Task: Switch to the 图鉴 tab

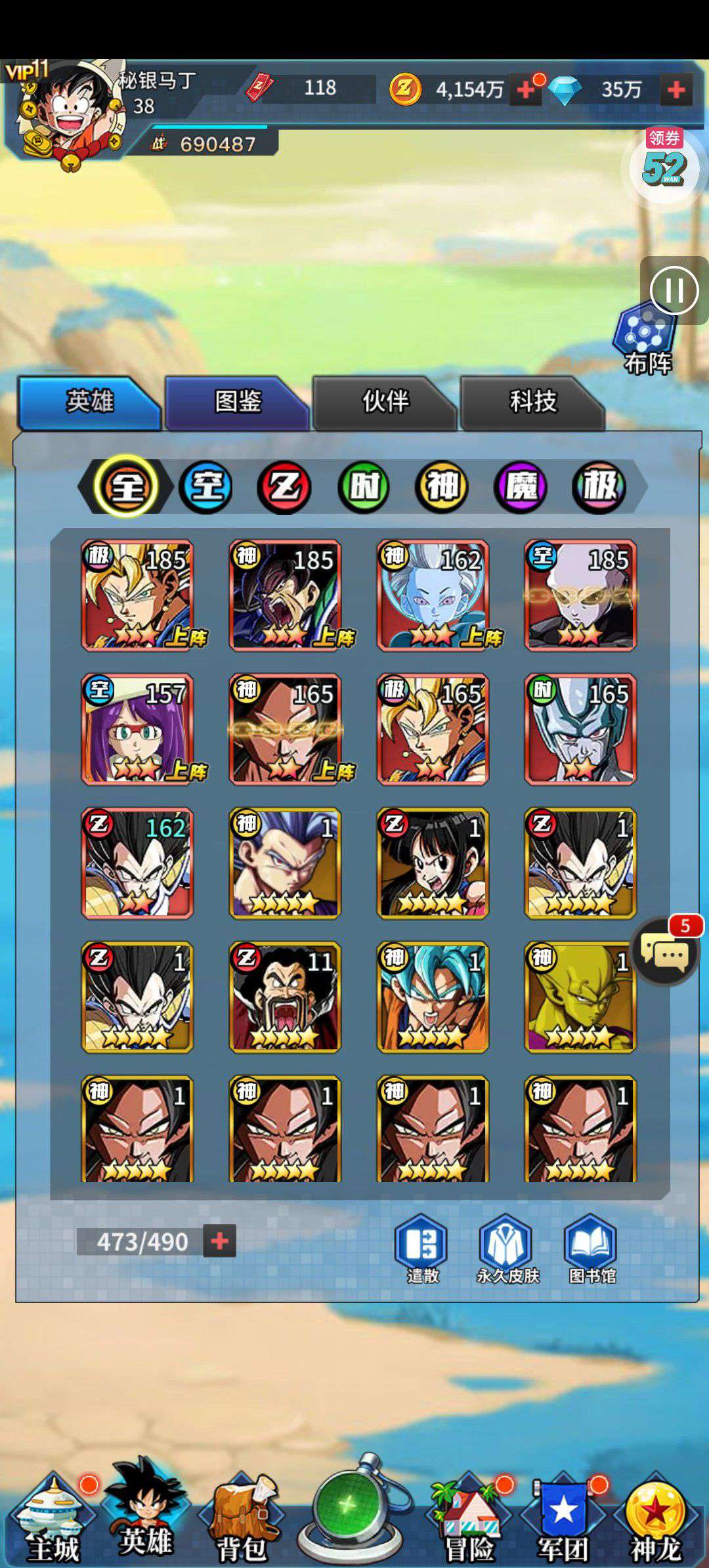Action: click(x=236, y=403)
